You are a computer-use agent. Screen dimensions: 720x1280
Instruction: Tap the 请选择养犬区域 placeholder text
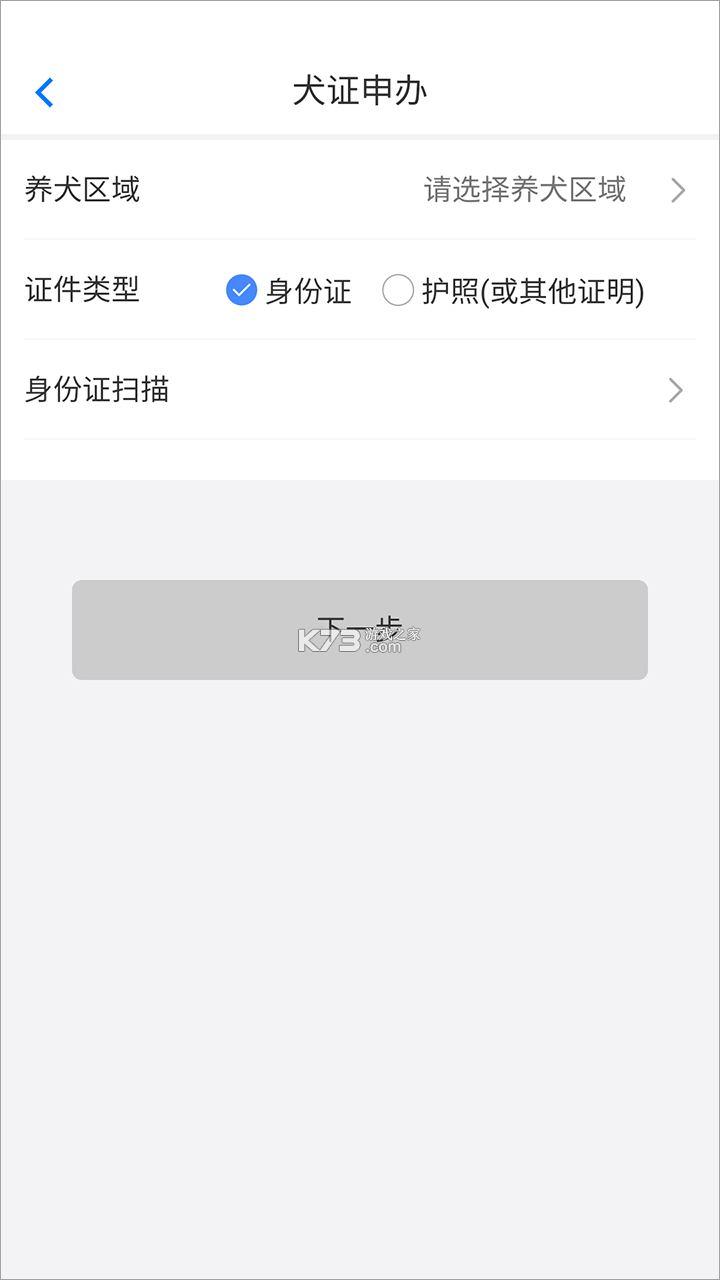point(527,190)
